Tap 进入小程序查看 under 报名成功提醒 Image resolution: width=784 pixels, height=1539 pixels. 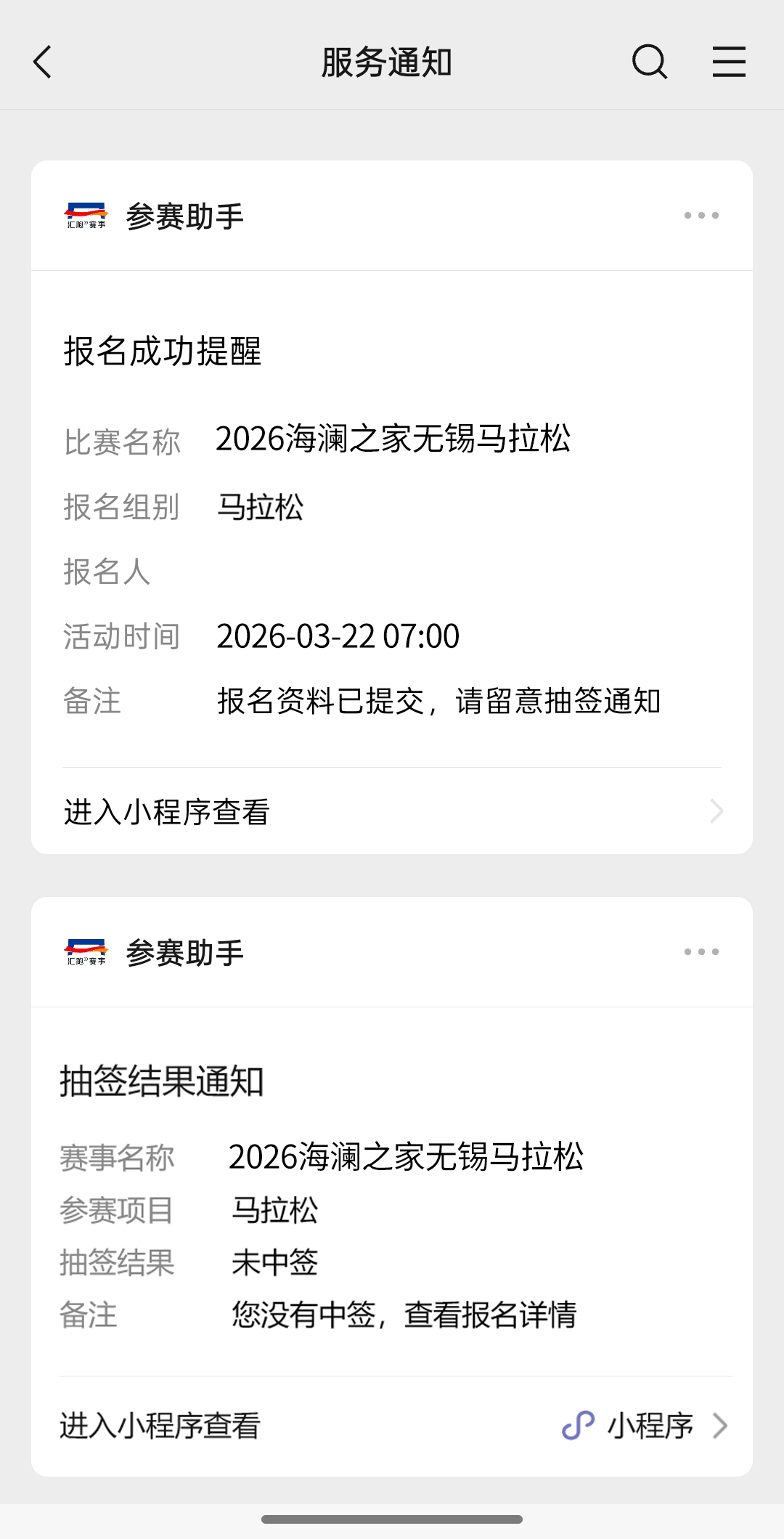point(392,811)
